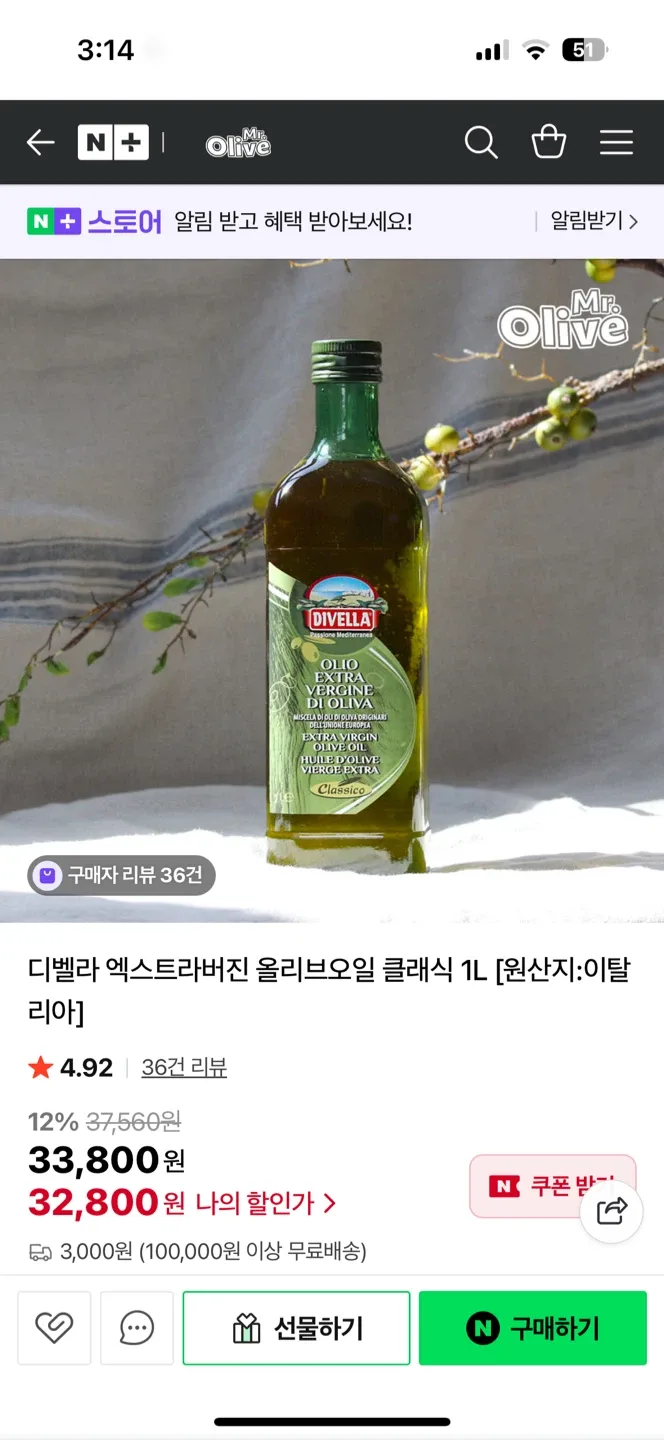Share this product

(611, 1211)
